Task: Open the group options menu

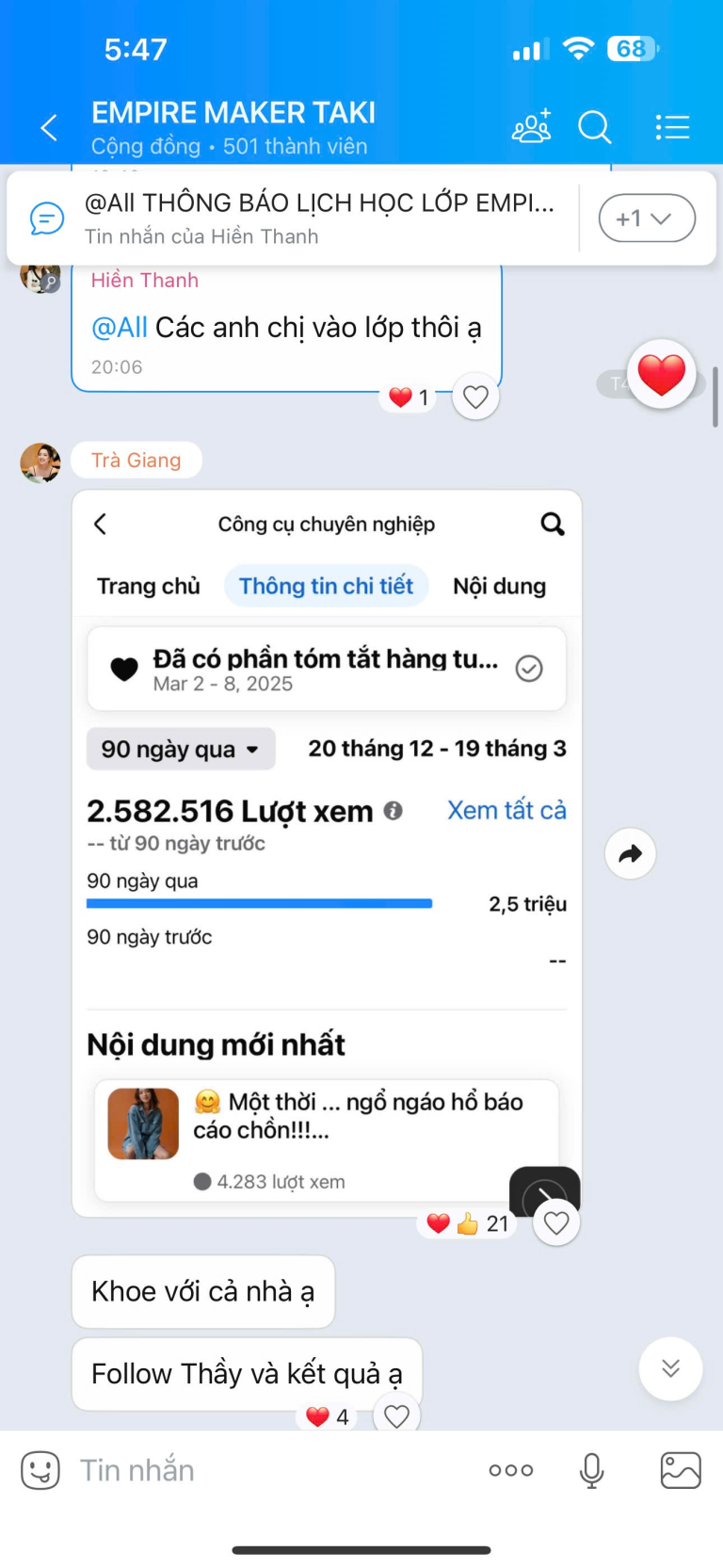Action: pos(672,126)
